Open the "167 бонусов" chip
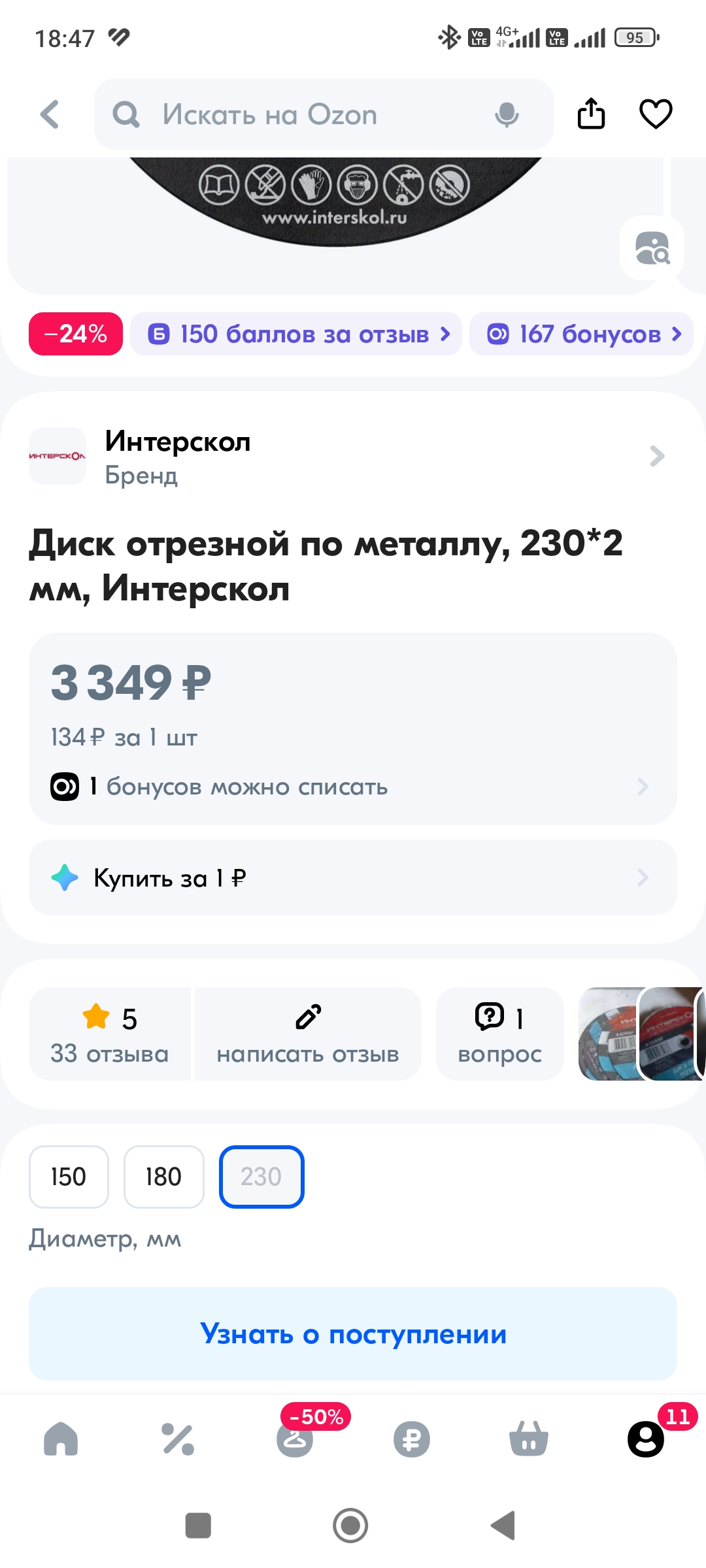The height and width of the screenshot is (1568, 706). 581,334
